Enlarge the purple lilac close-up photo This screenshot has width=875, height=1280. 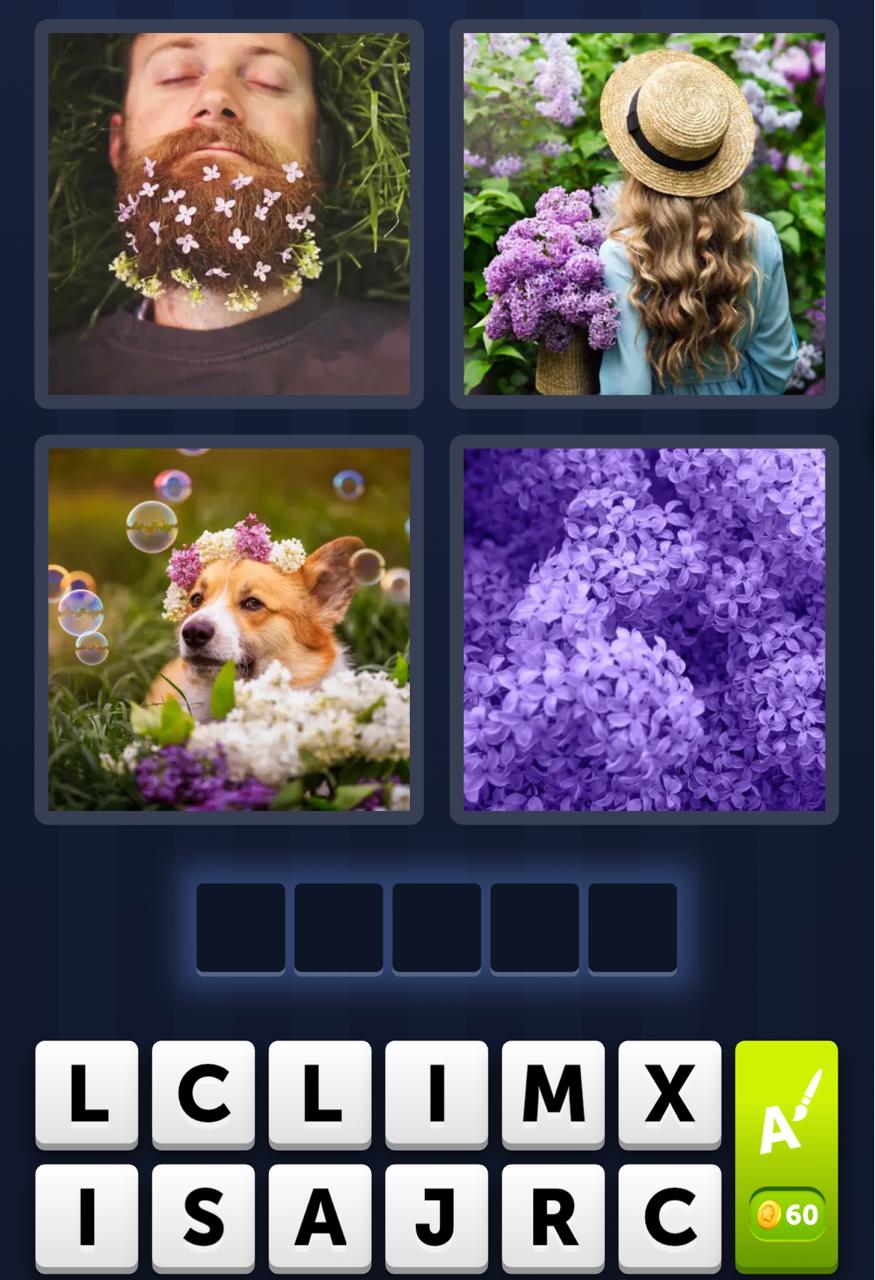(x=643, y=628)
